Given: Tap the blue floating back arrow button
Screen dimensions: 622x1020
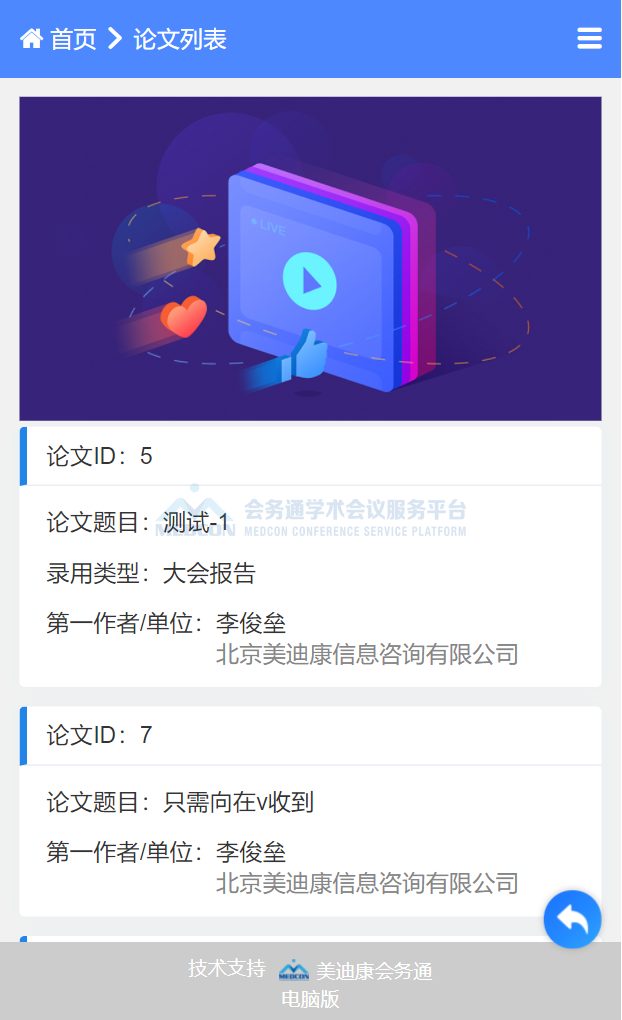Looking at the screenshot, I should [x=572, y=919].
